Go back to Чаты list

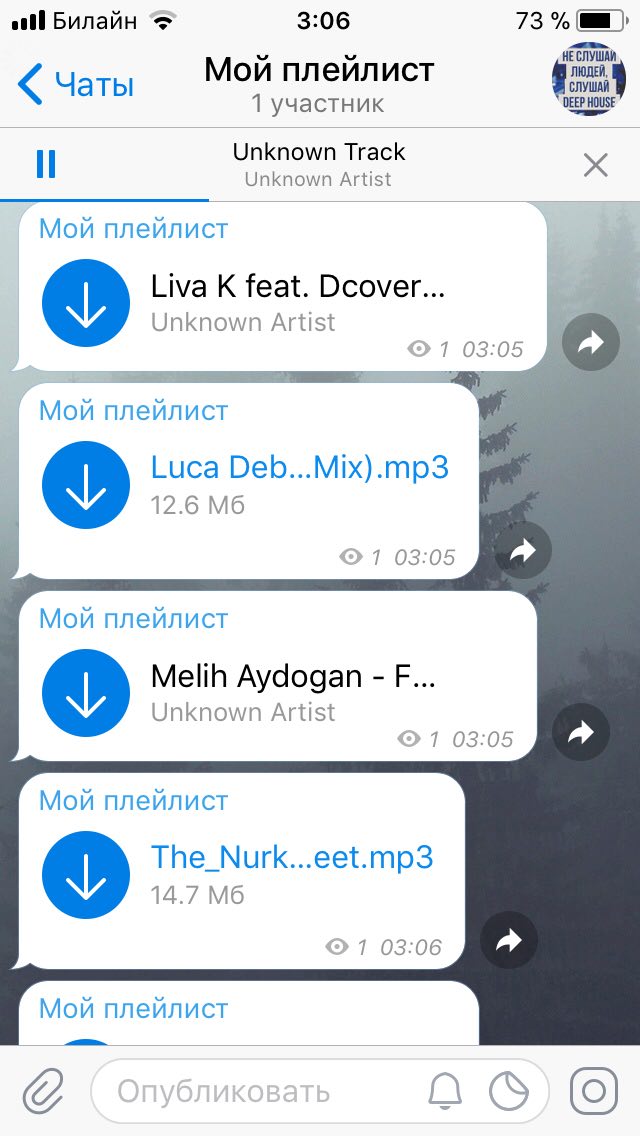click(x=75, y=85)
